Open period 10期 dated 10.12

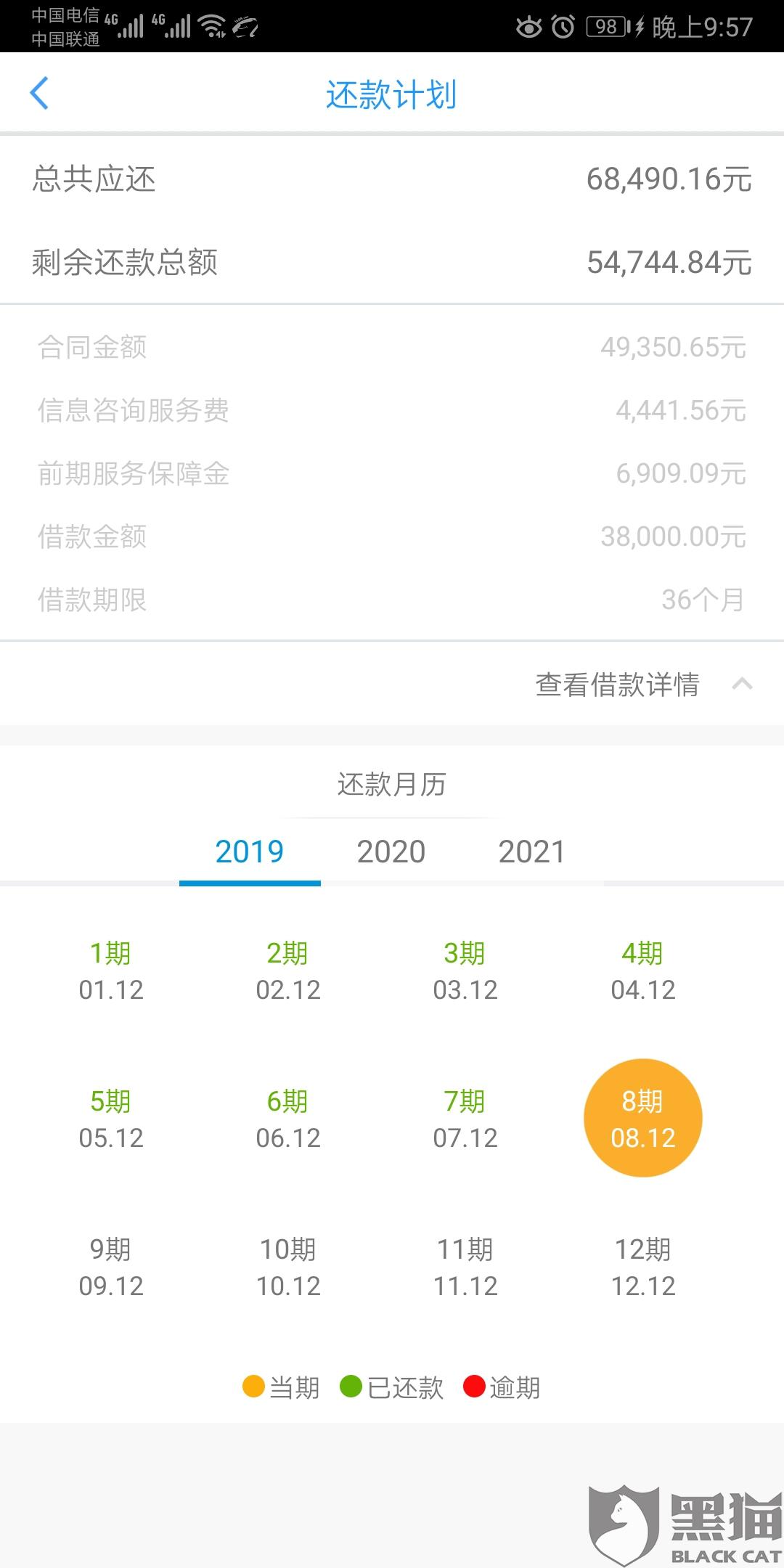[288, 1267]
